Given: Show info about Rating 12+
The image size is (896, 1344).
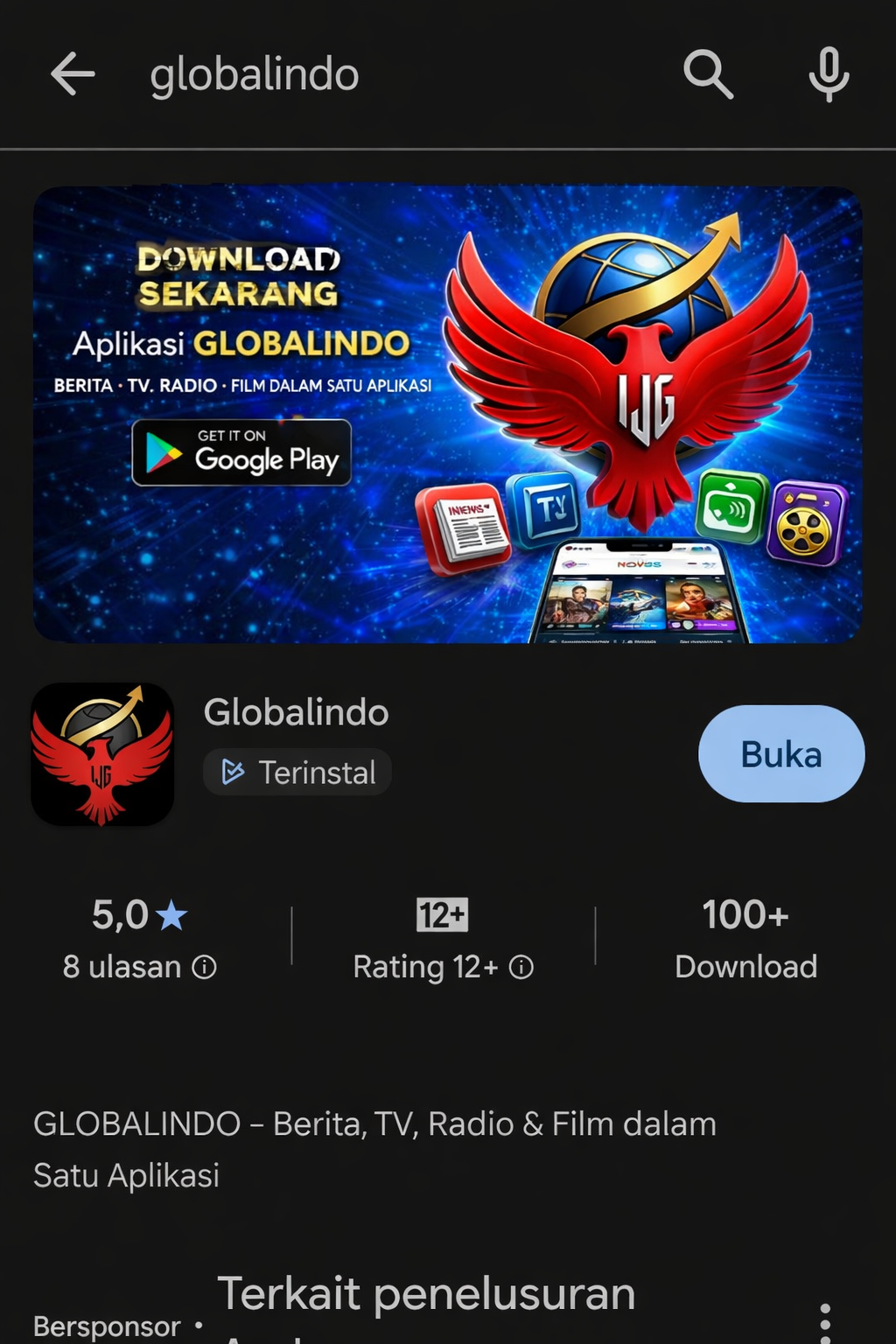Looking at the screenshot, I should 521,967.
